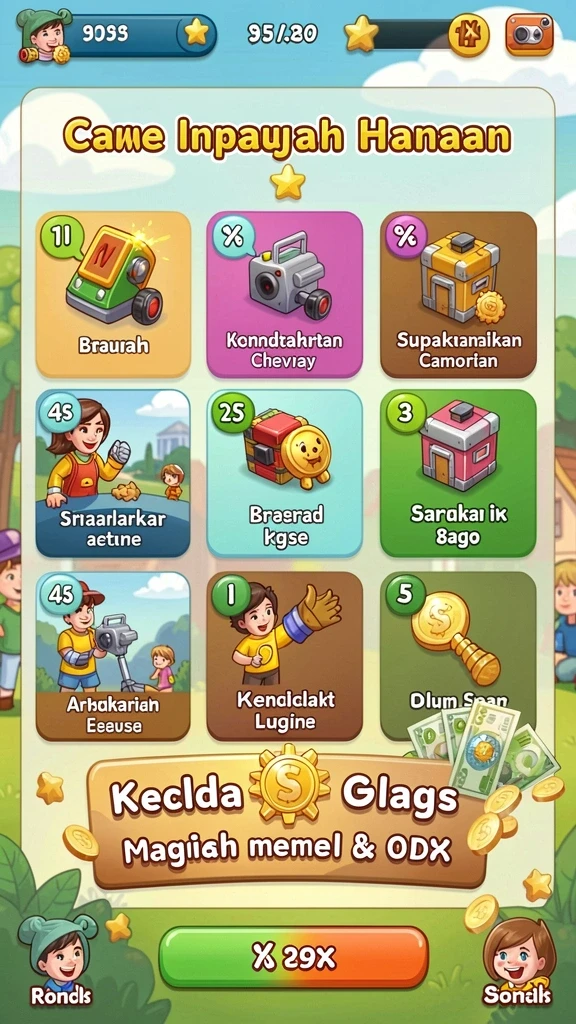Tap the Sriaarlarkar aetıne card
The image size is (576, 1024).
pyautogui.click(x=114, y=473)
